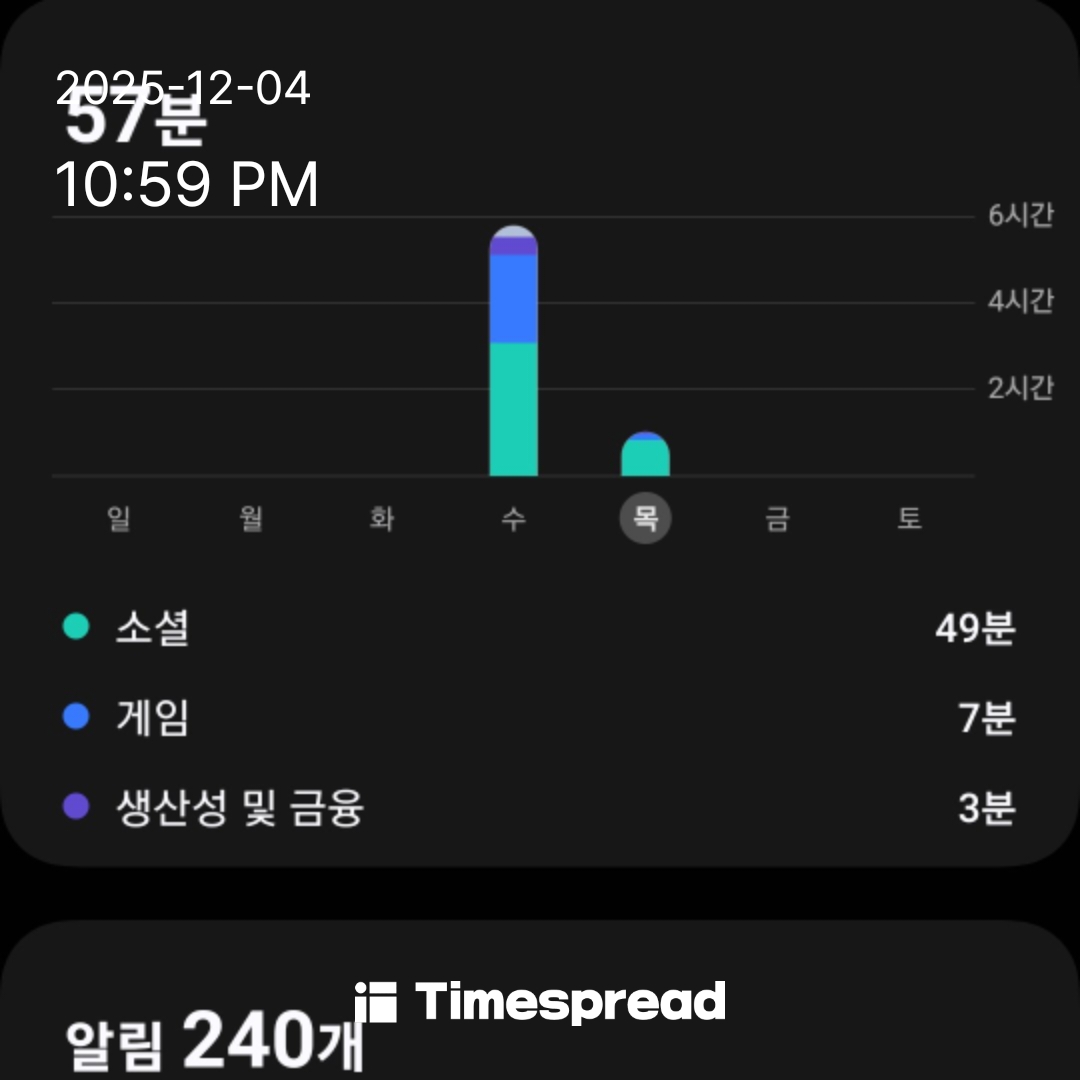Open the 게임 category details
Viewport: 1080px width, 1080px height.
(540, 717)
